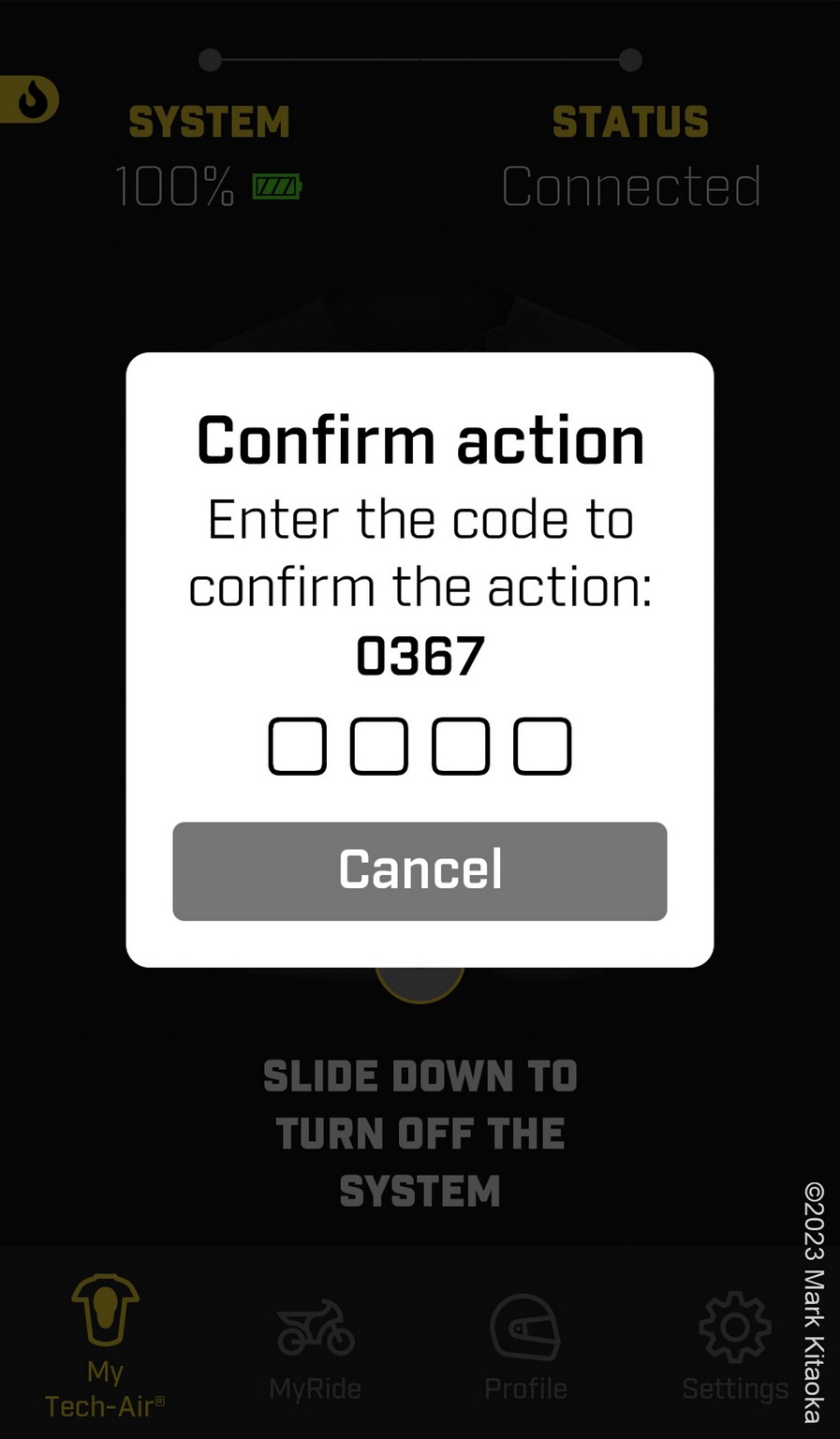Tap the fourth code digit box
This screenshot has width=840, height=1439.
pos(542,747)
